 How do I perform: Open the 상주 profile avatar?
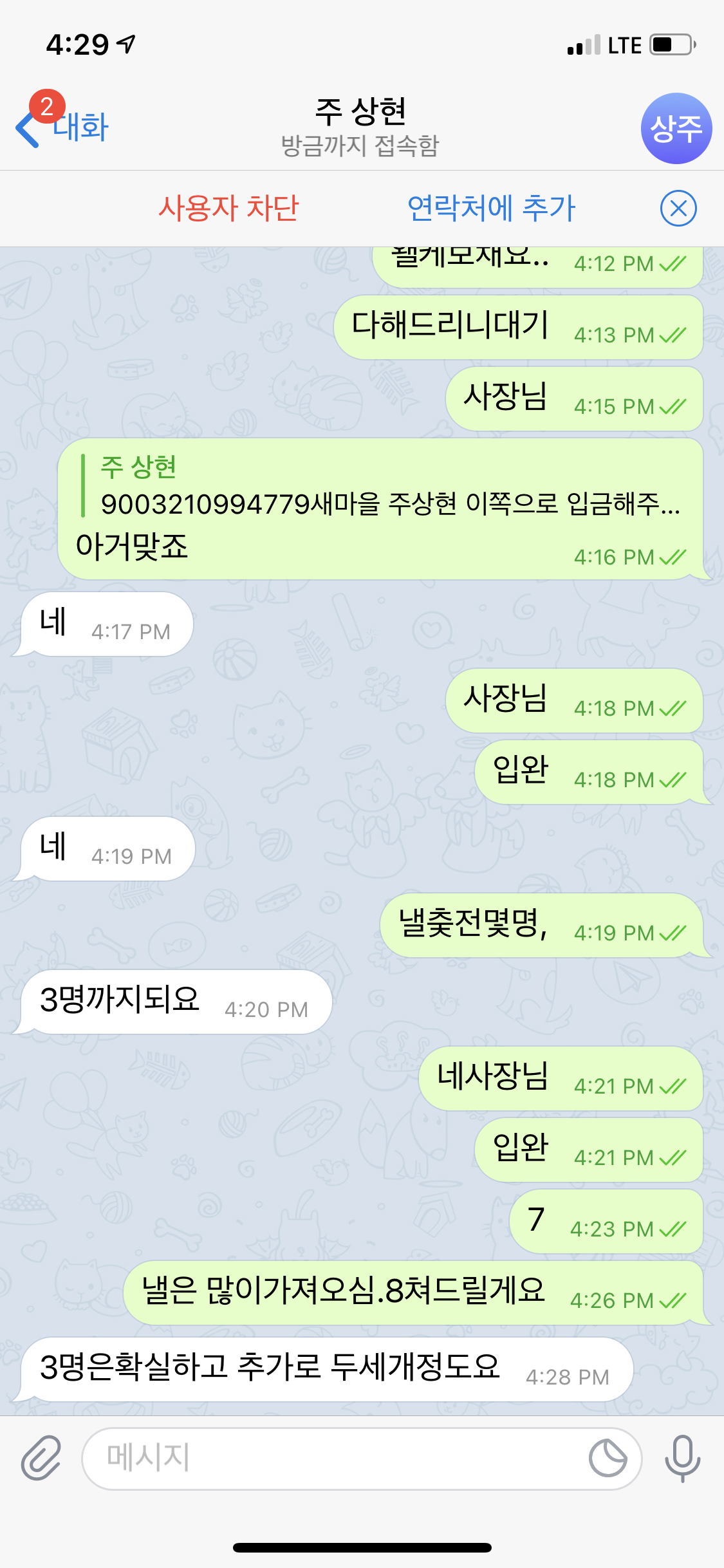(x=676, y=129)
